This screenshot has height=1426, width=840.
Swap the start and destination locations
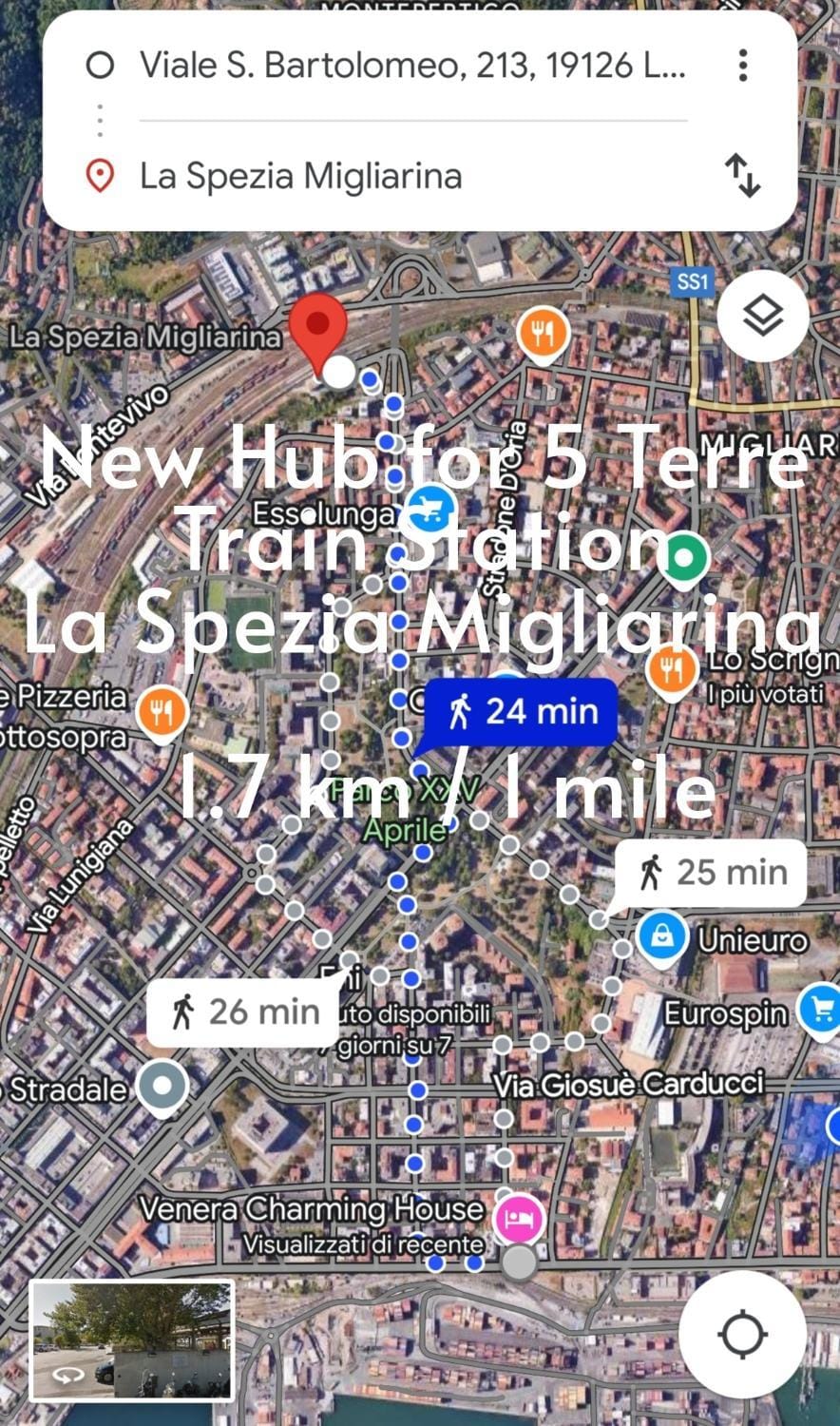(x=743, y=175)
